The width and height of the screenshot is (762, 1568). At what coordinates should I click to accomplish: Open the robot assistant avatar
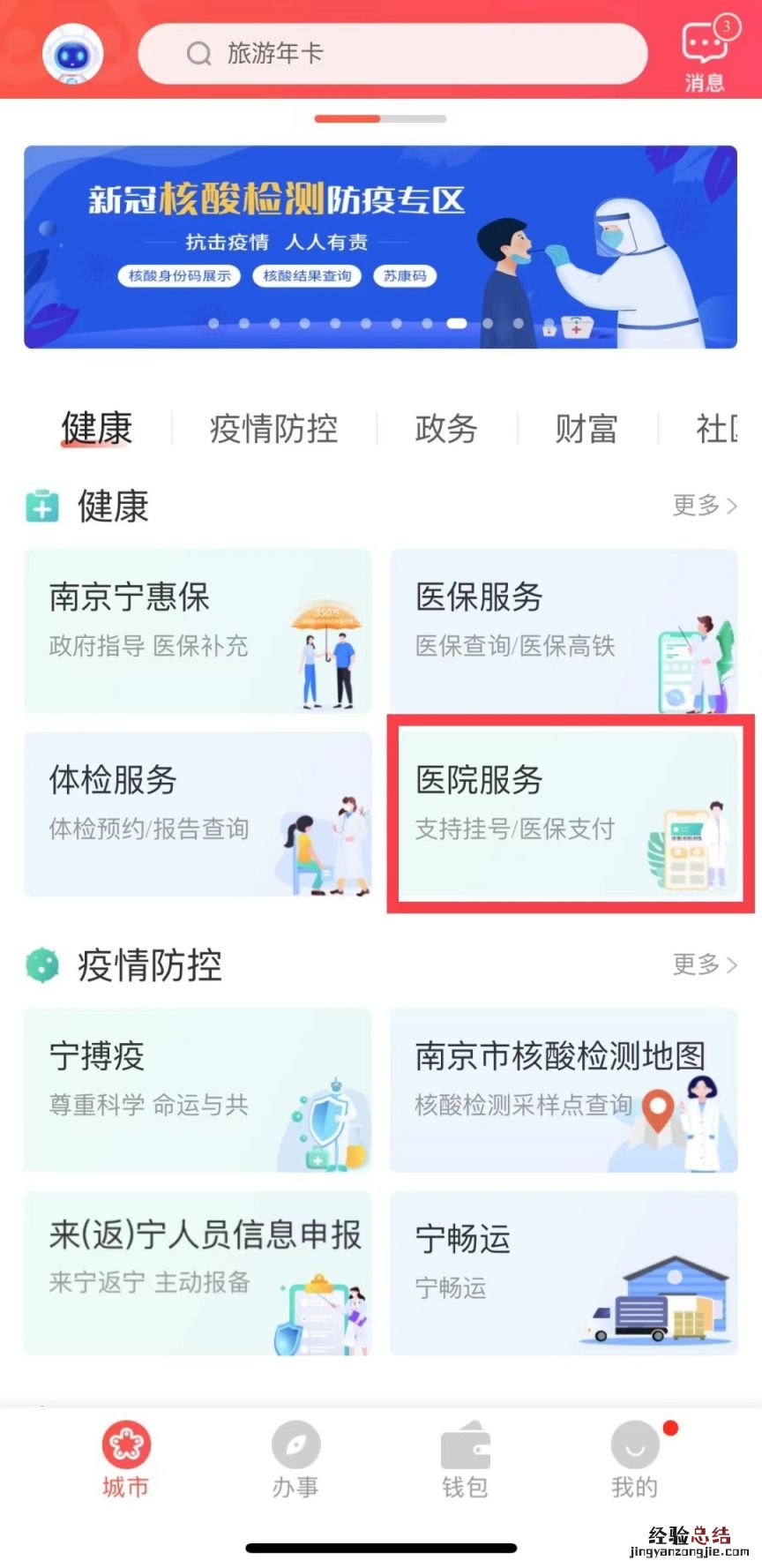pos(72,53)
